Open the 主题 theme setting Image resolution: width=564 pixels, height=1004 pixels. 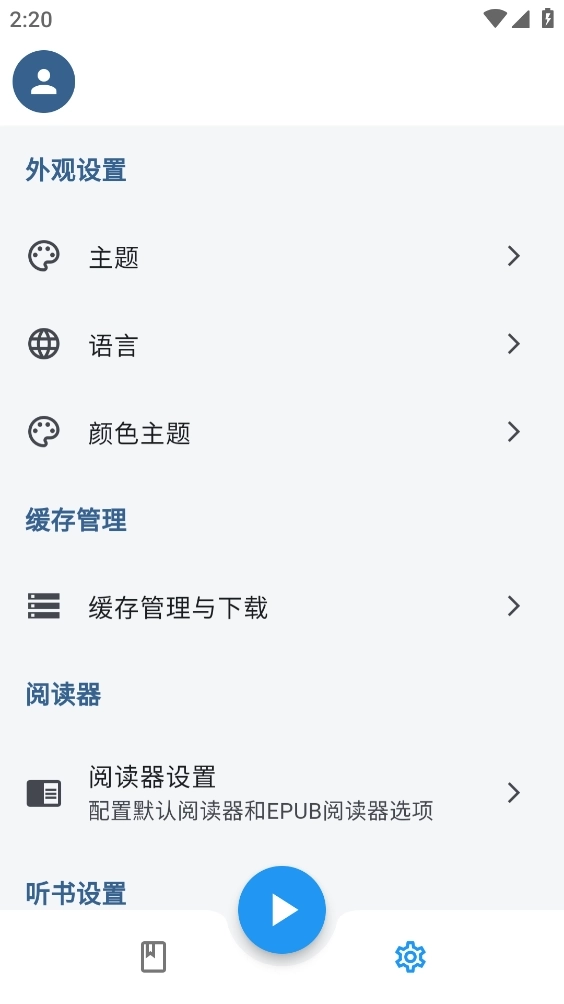pyautogui.click(x=282, y=257)
